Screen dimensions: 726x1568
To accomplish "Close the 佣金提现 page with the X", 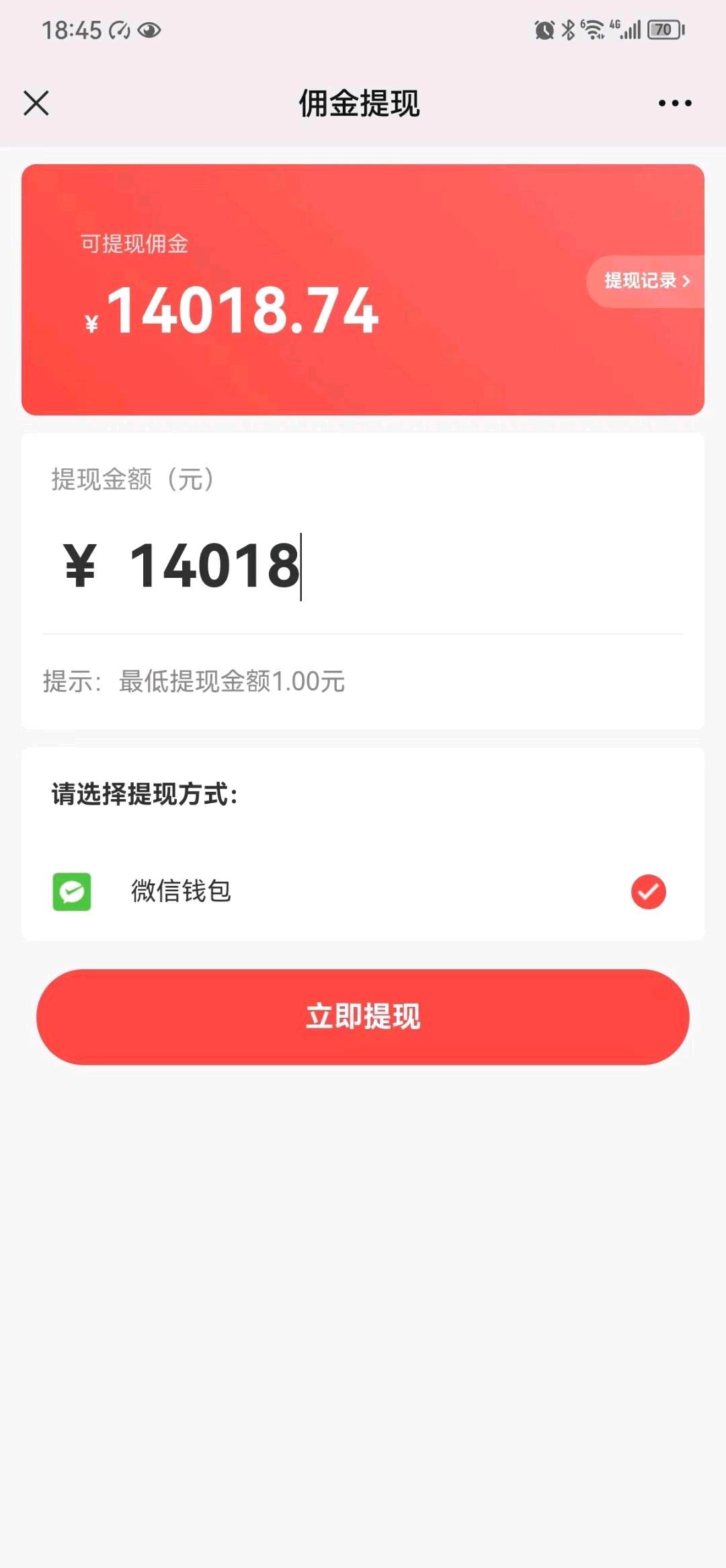I will tap(36, 104).
